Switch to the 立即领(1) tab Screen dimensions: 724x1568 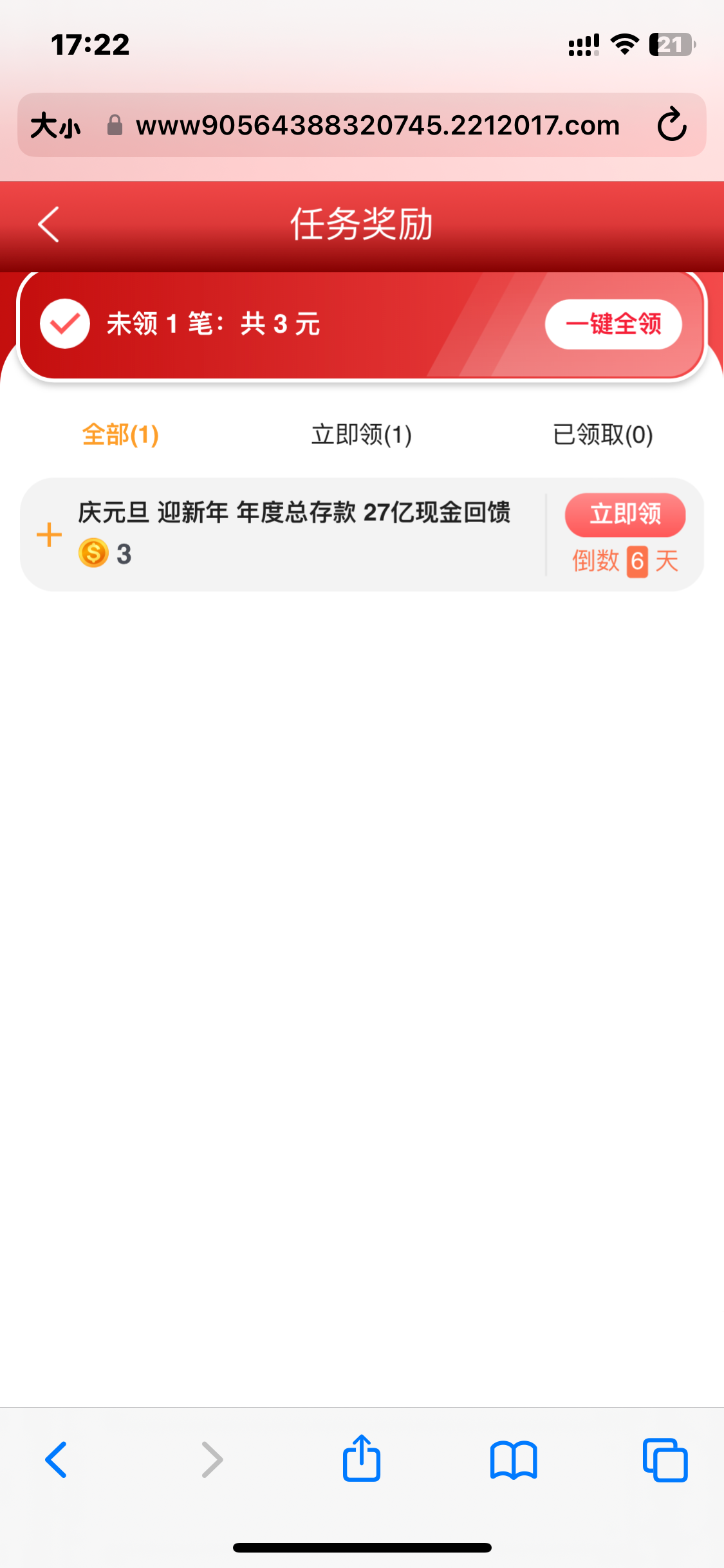point(361,435)
